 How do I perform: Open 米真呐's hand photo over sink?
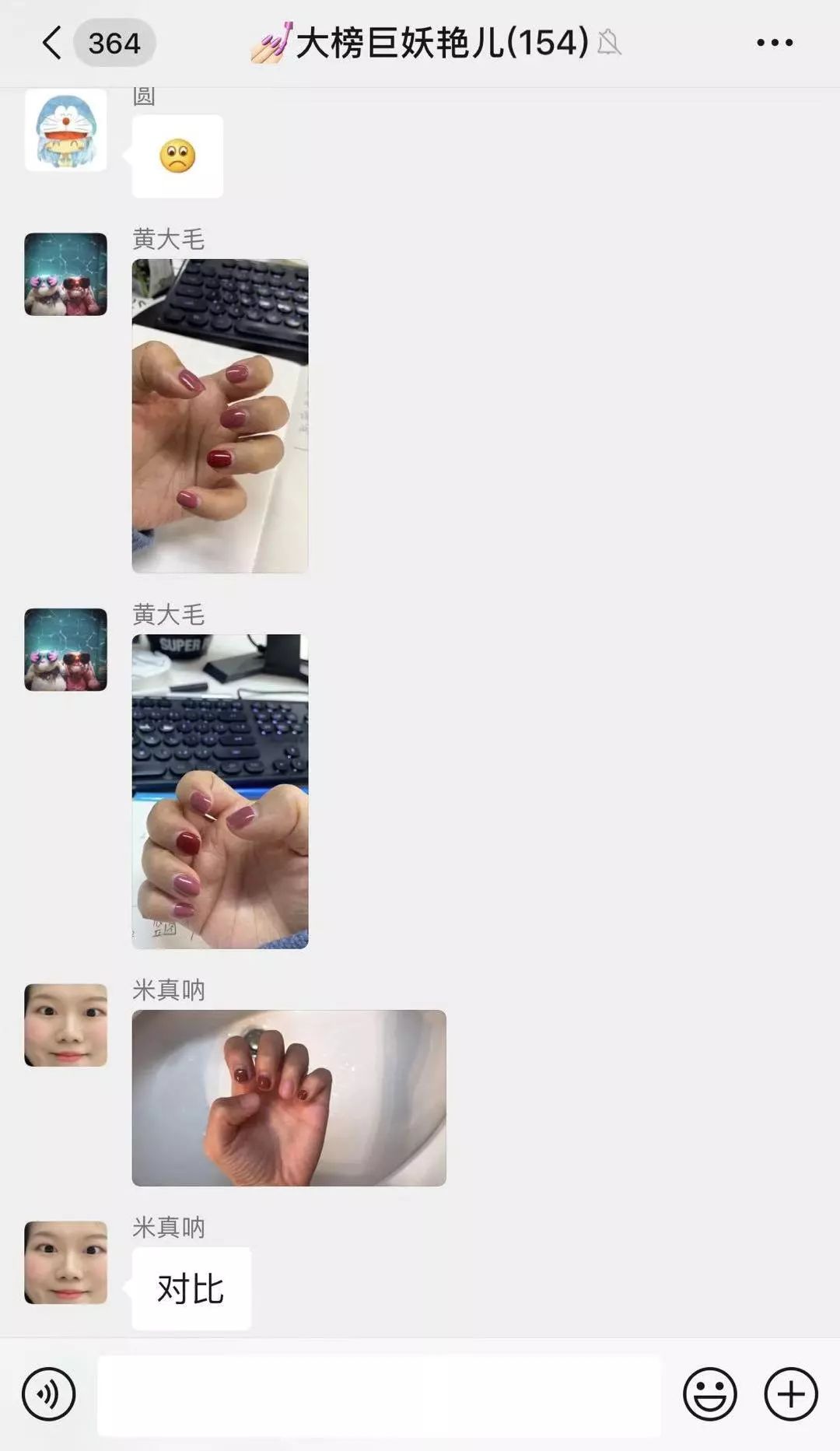289,1098
